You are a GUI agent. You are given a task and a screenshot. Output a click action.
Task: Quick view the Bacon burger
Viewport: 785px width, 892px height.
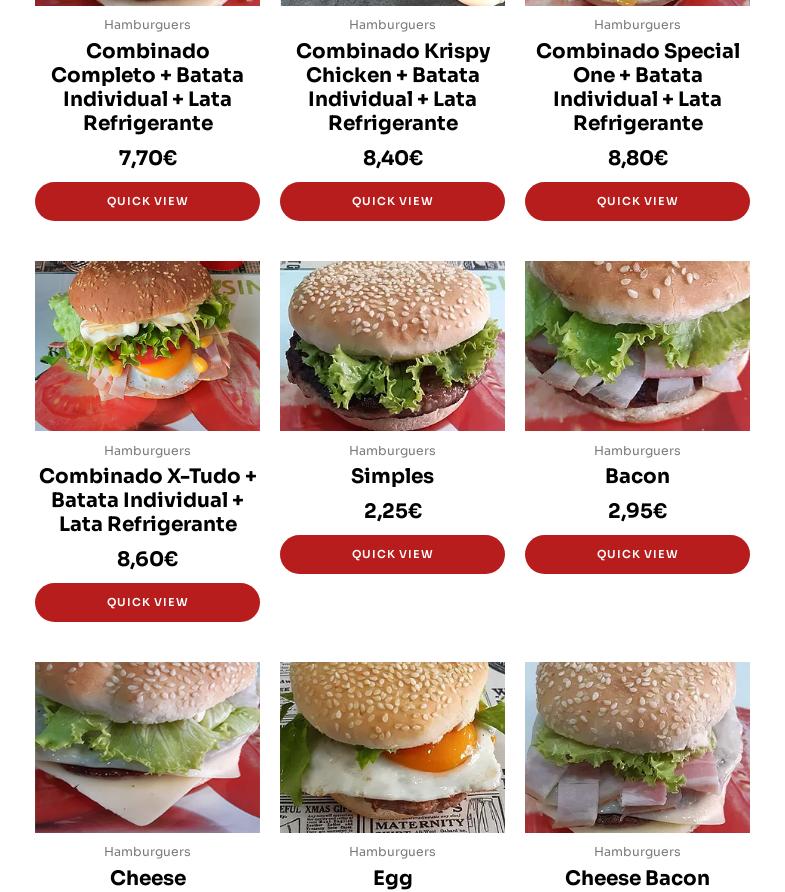637,554
